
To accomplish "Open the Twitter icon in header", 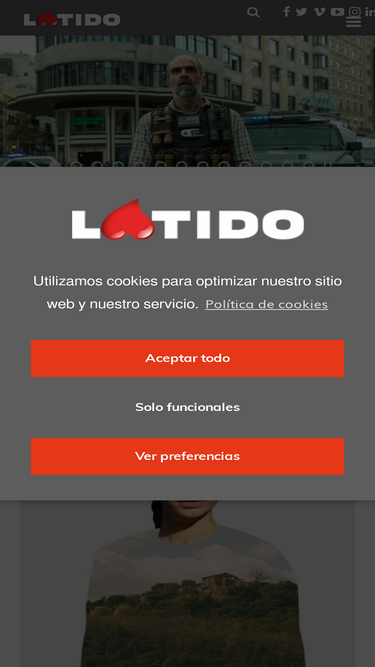I will click(x=301, y=12).
